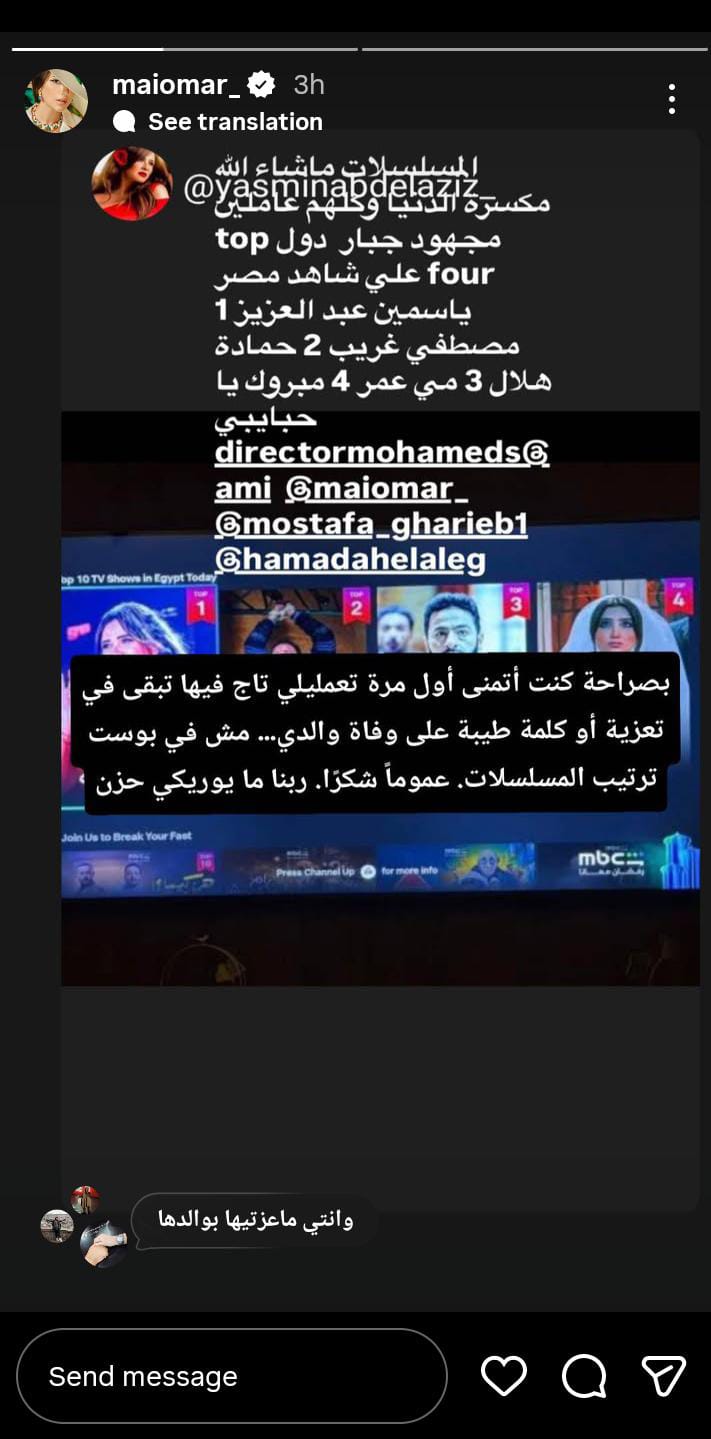Open maiomar_ profile picture
Screen dimensions: 711x1439
[56, 101]
